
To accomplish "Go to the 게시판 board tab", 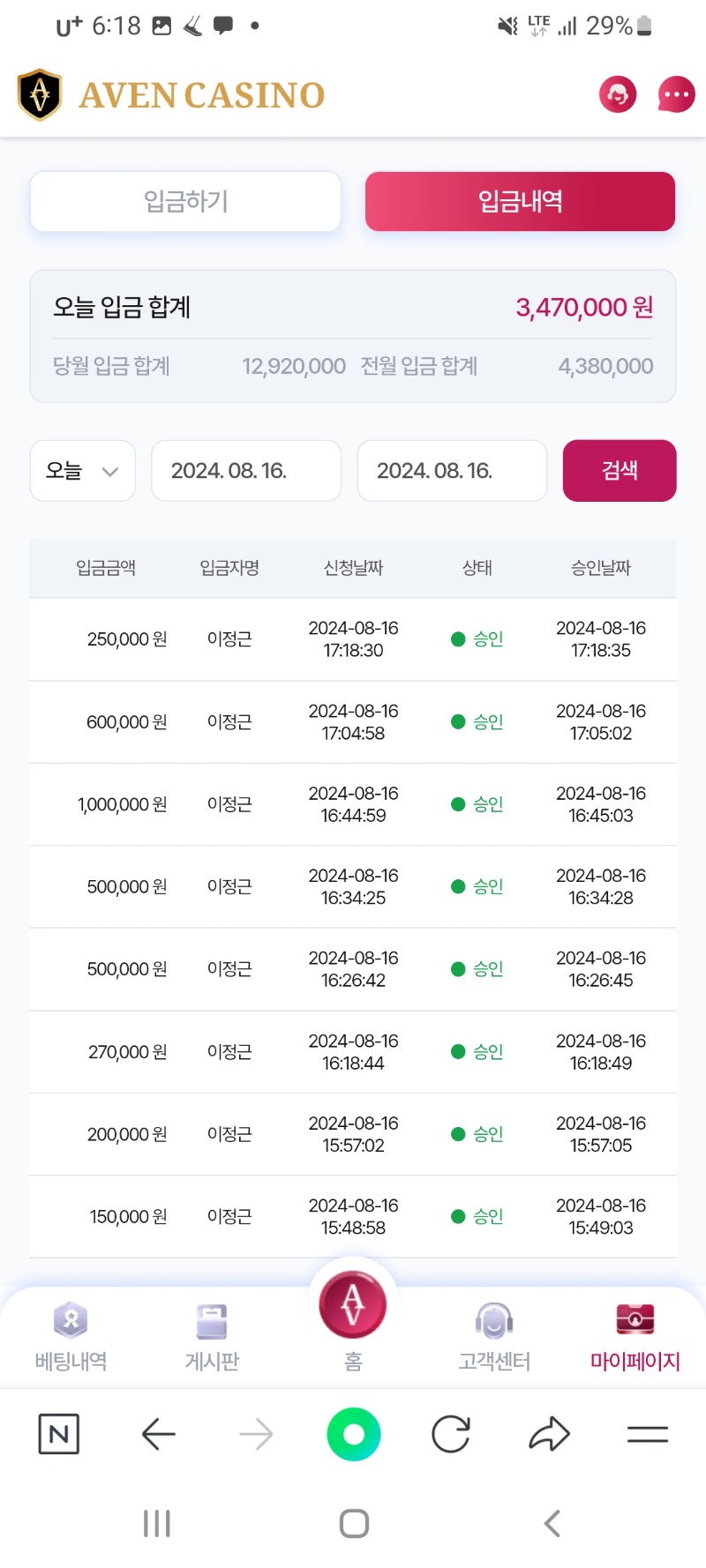I will click(x=212, y=1337).
